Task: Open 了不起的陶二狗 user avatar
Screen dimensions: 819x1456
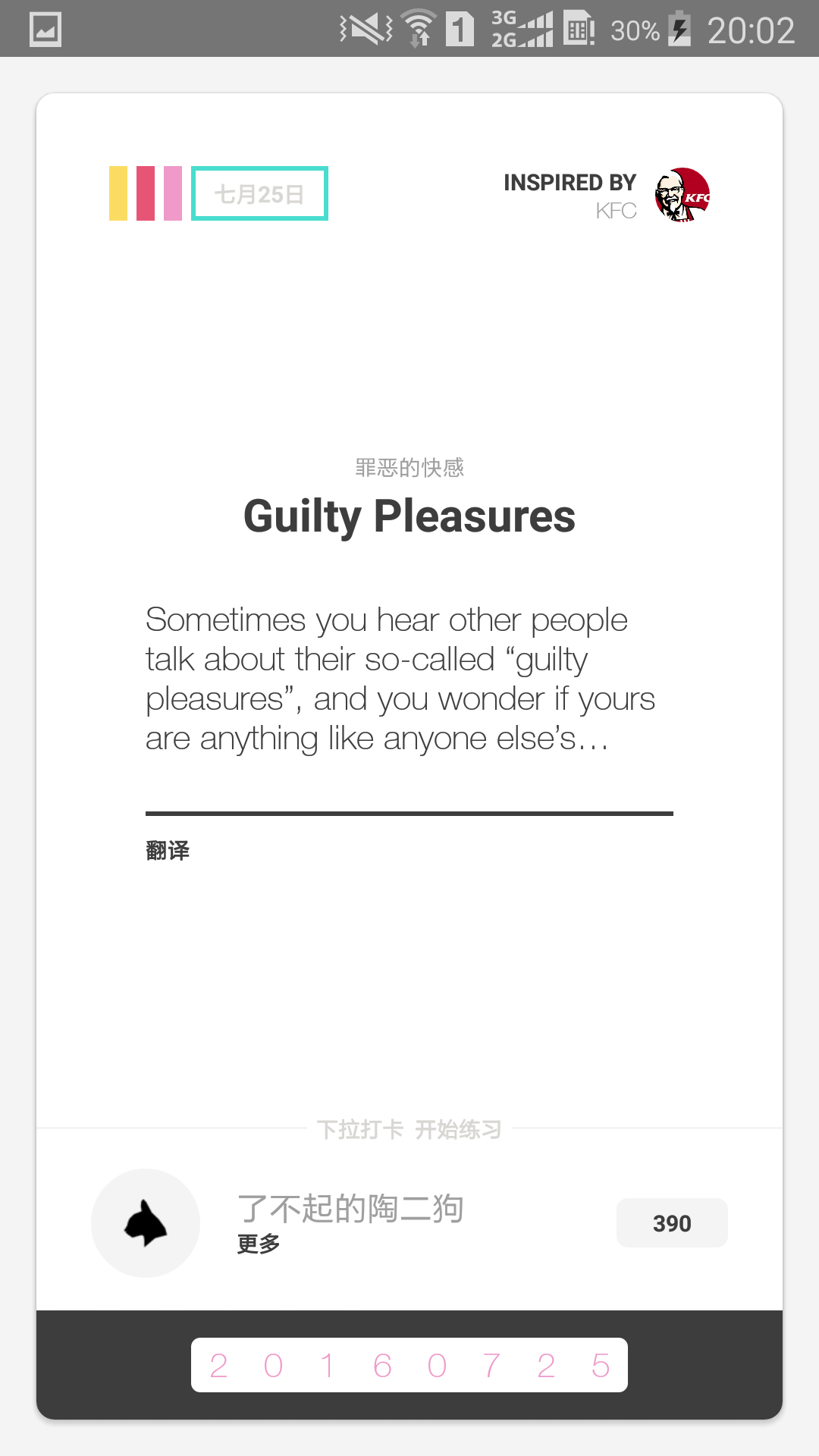Action: [146, 1222]
